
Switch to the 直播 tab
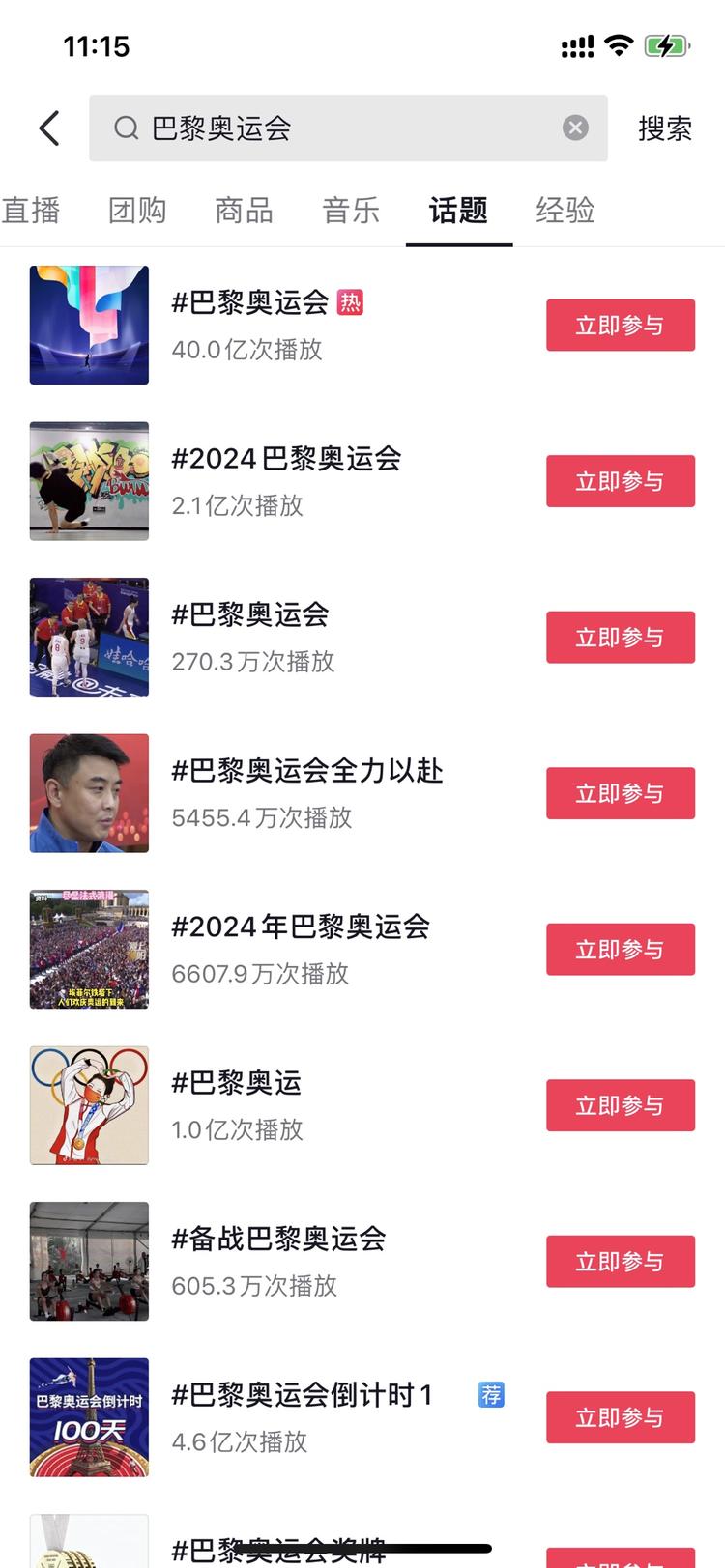coord(32,210)
